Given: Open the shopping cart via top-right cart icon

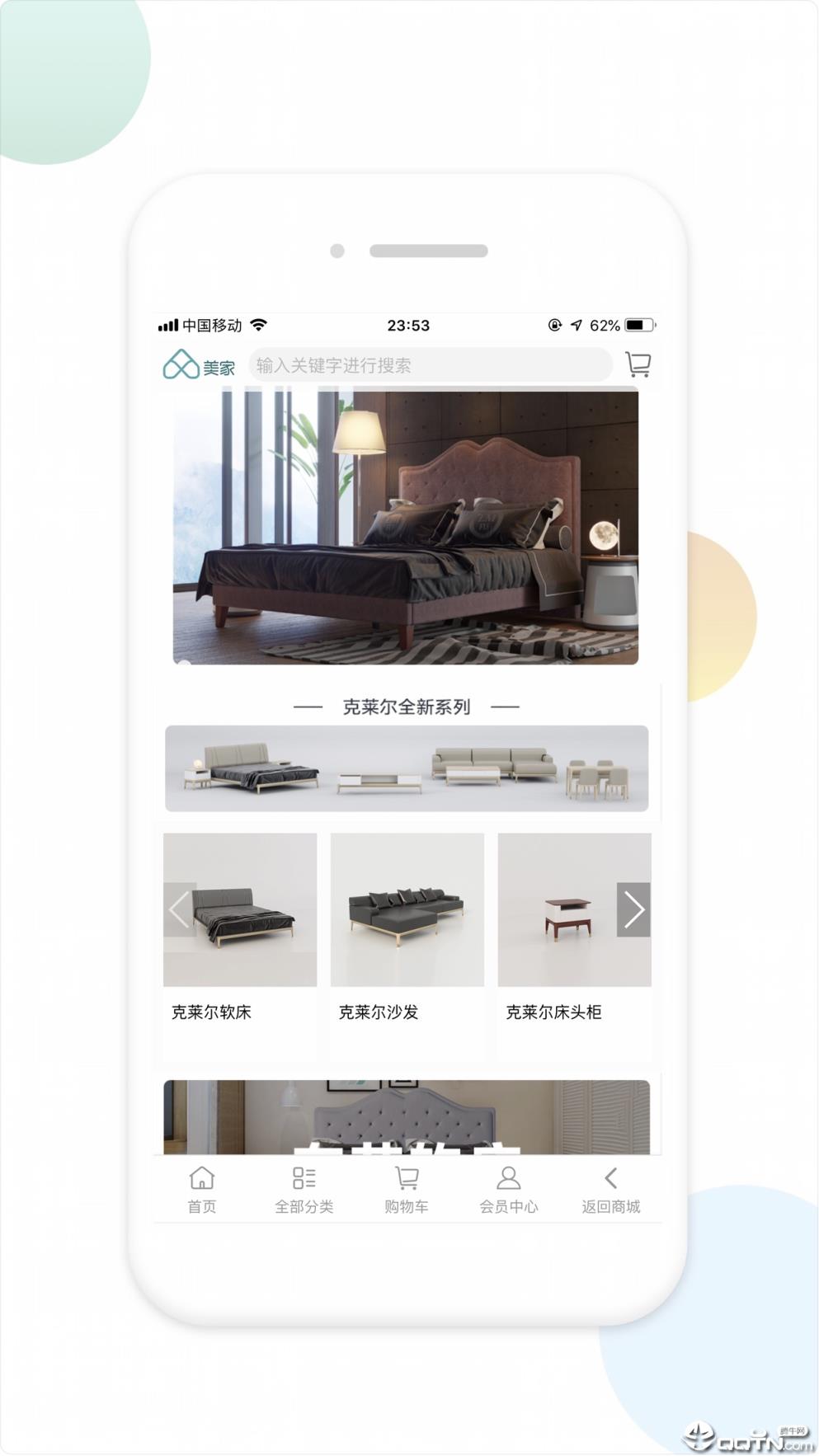Looking at the screenshot, I should coord(638,364).
